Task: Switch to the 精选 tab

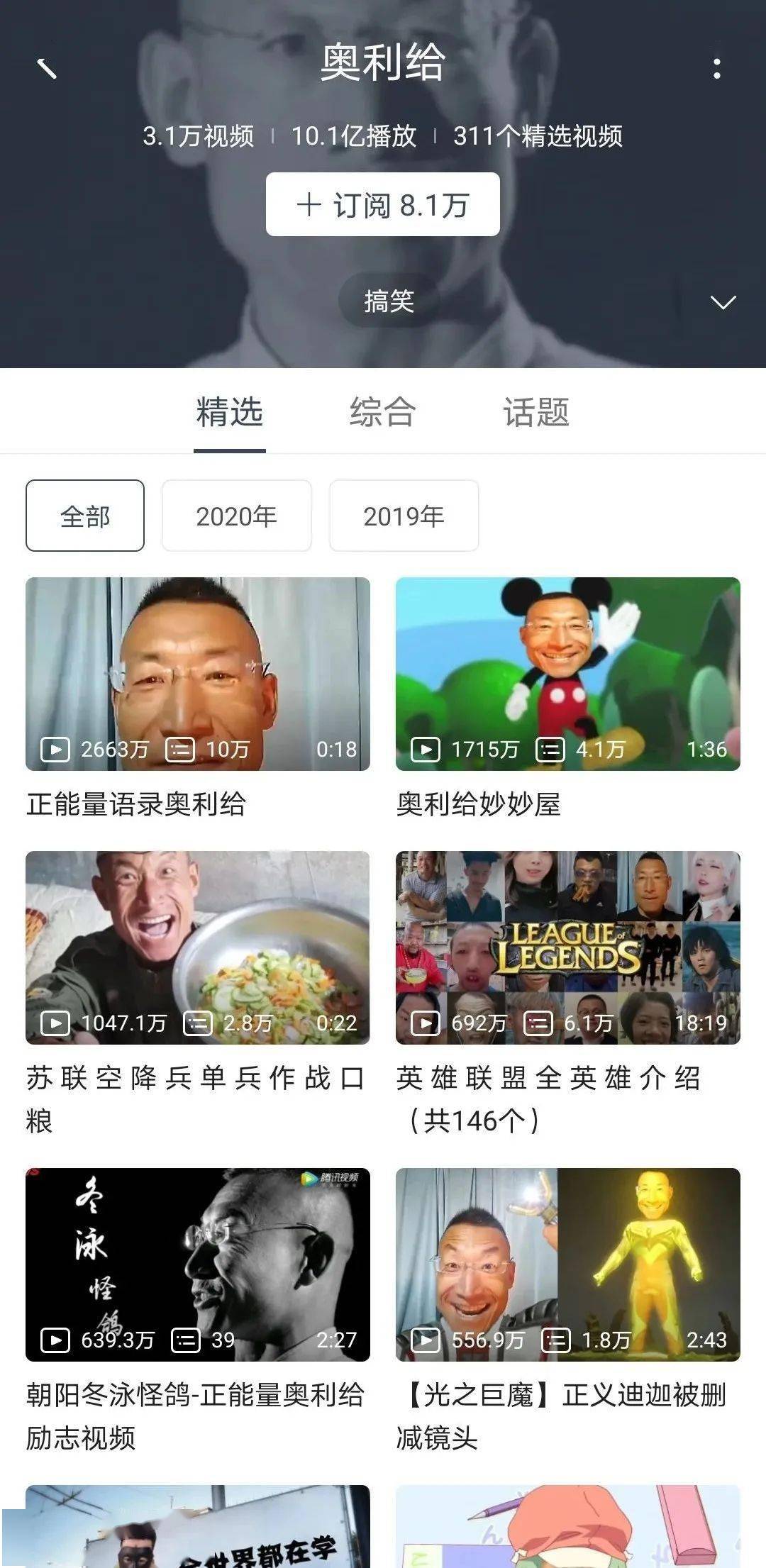Action: (228, 411)
